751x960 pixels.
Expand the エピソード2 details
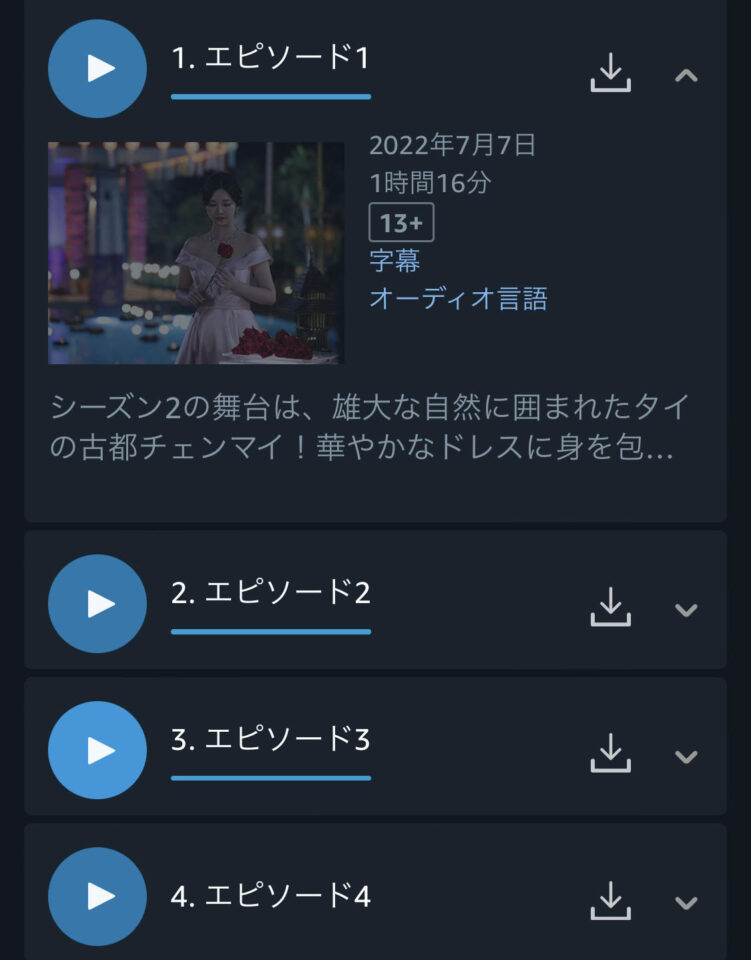click(x=686, y=610)
